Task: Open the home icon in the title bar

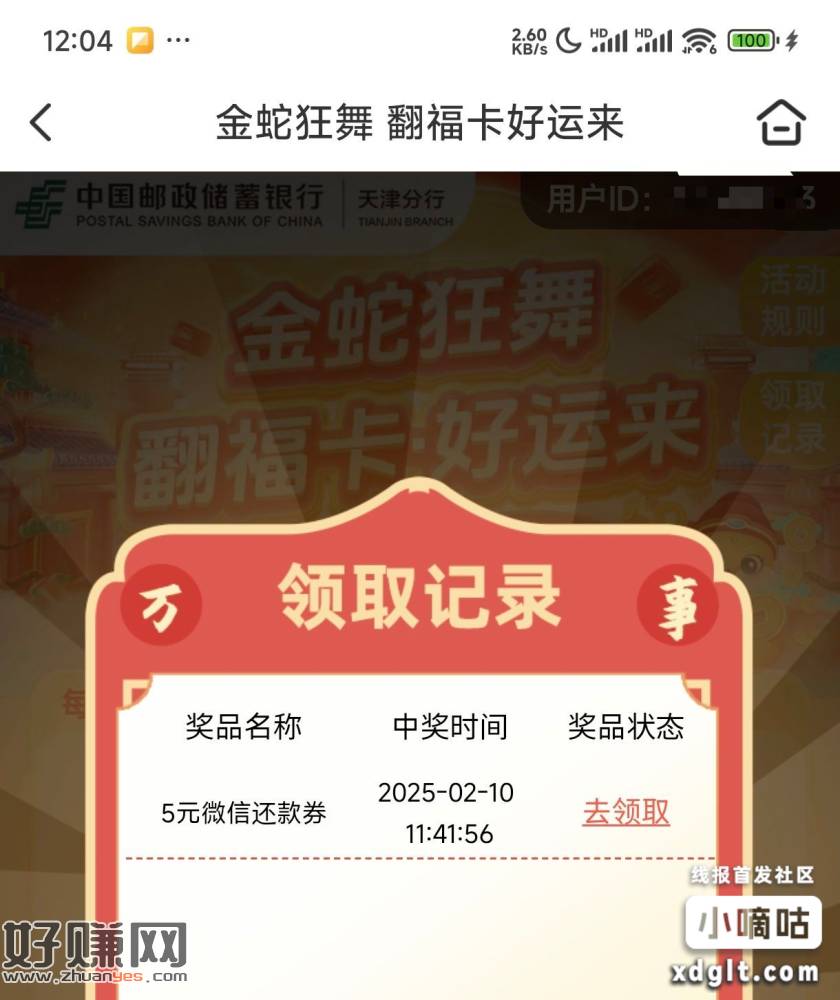Action: pos(781,124)
